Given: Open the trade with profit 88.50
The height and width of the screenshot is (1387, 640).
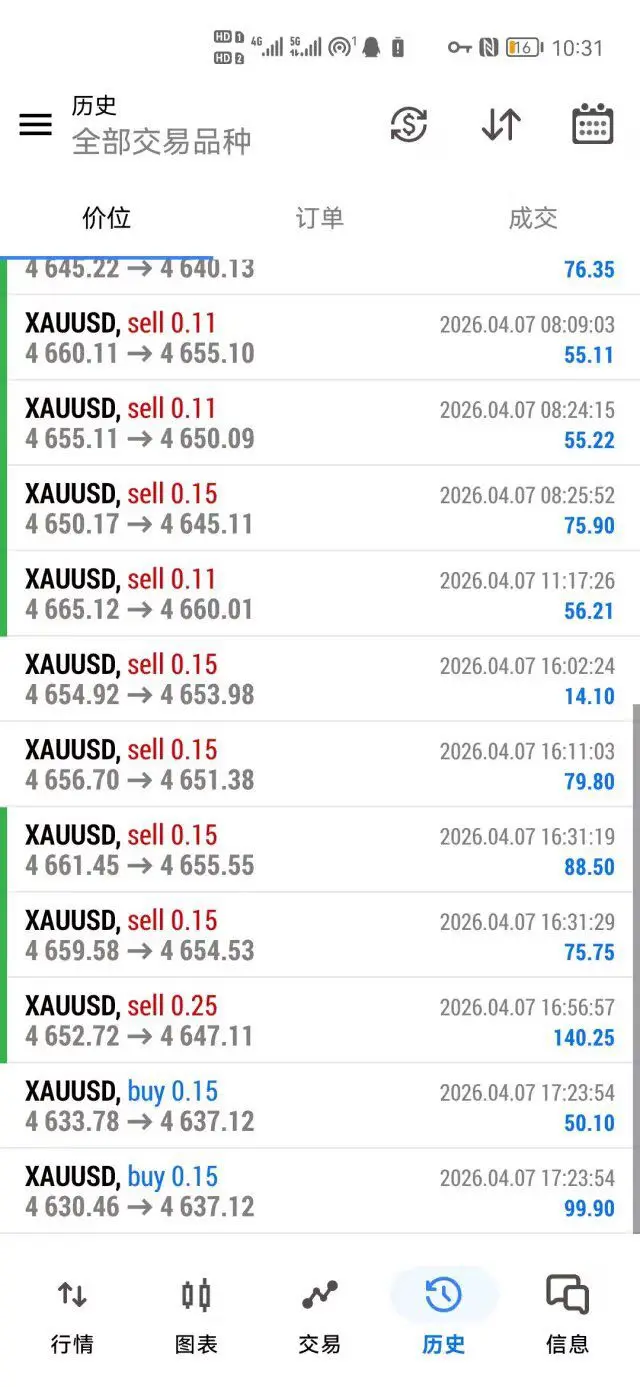Looking at the screenshot, I should [320, 850].
